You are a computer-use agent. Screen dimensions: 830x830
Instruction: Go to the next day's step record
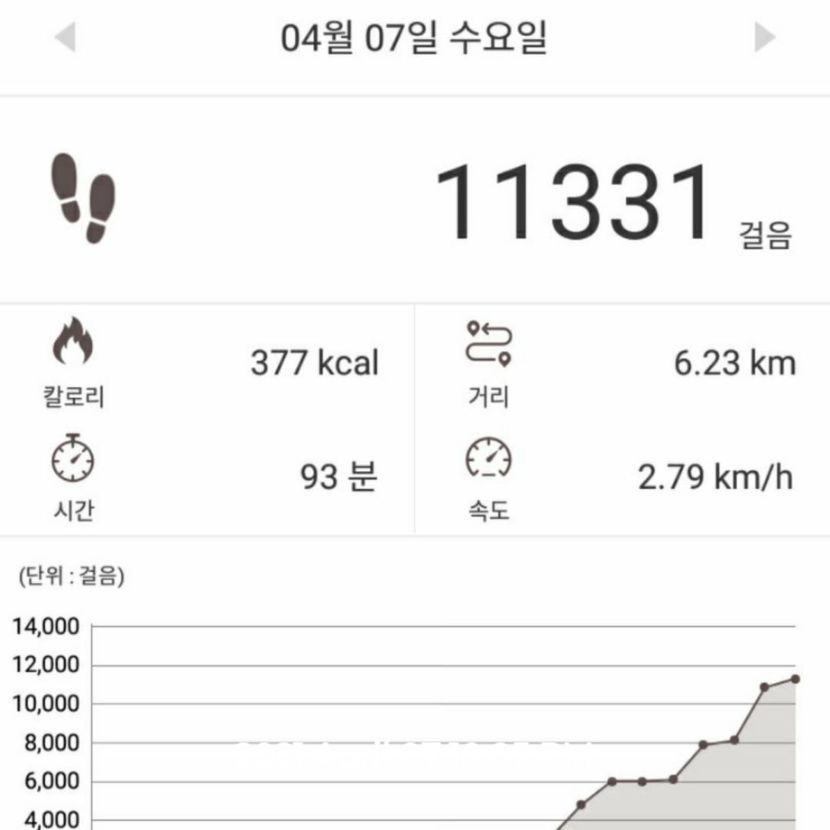[765, 38]
